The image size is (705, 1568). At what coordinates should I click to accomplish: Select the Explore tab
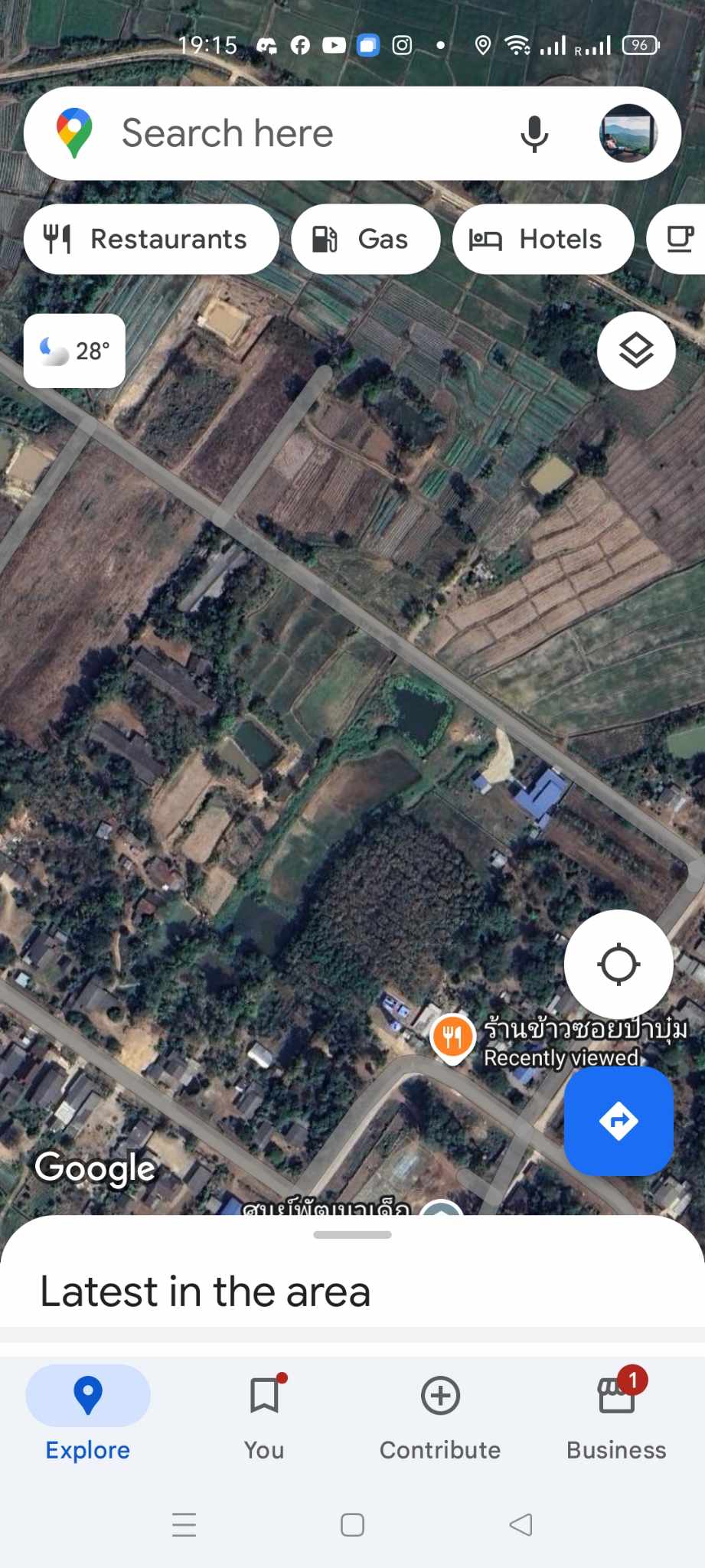(88, 1416)
